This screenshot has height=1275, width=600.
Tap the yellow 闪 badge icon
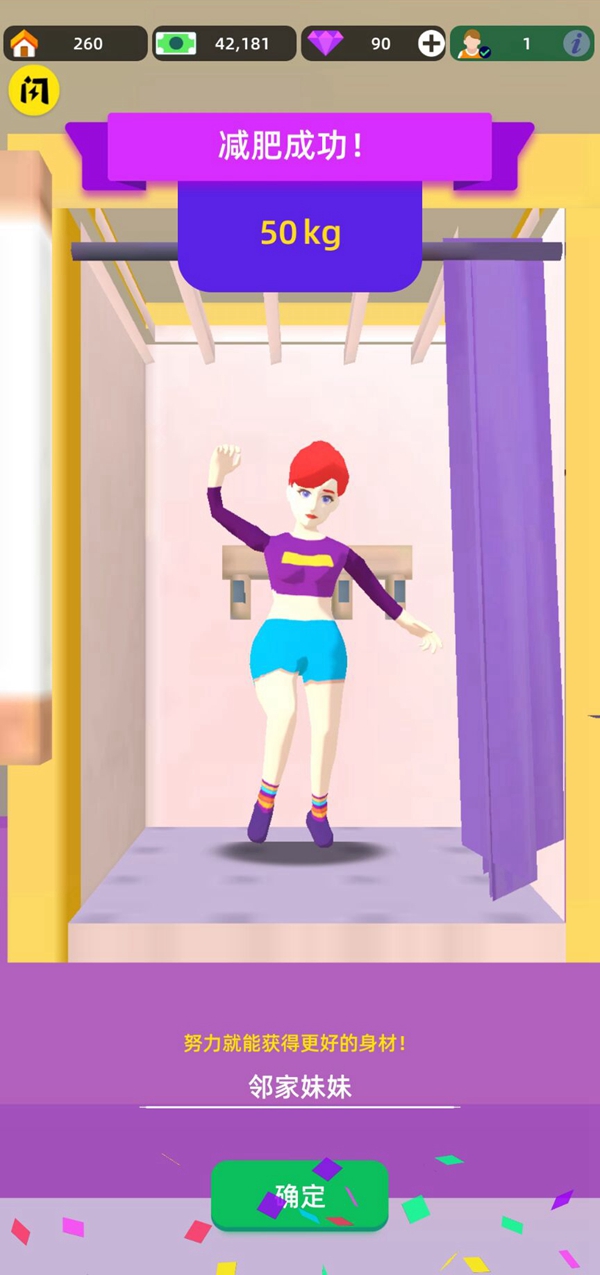[34, 91]
